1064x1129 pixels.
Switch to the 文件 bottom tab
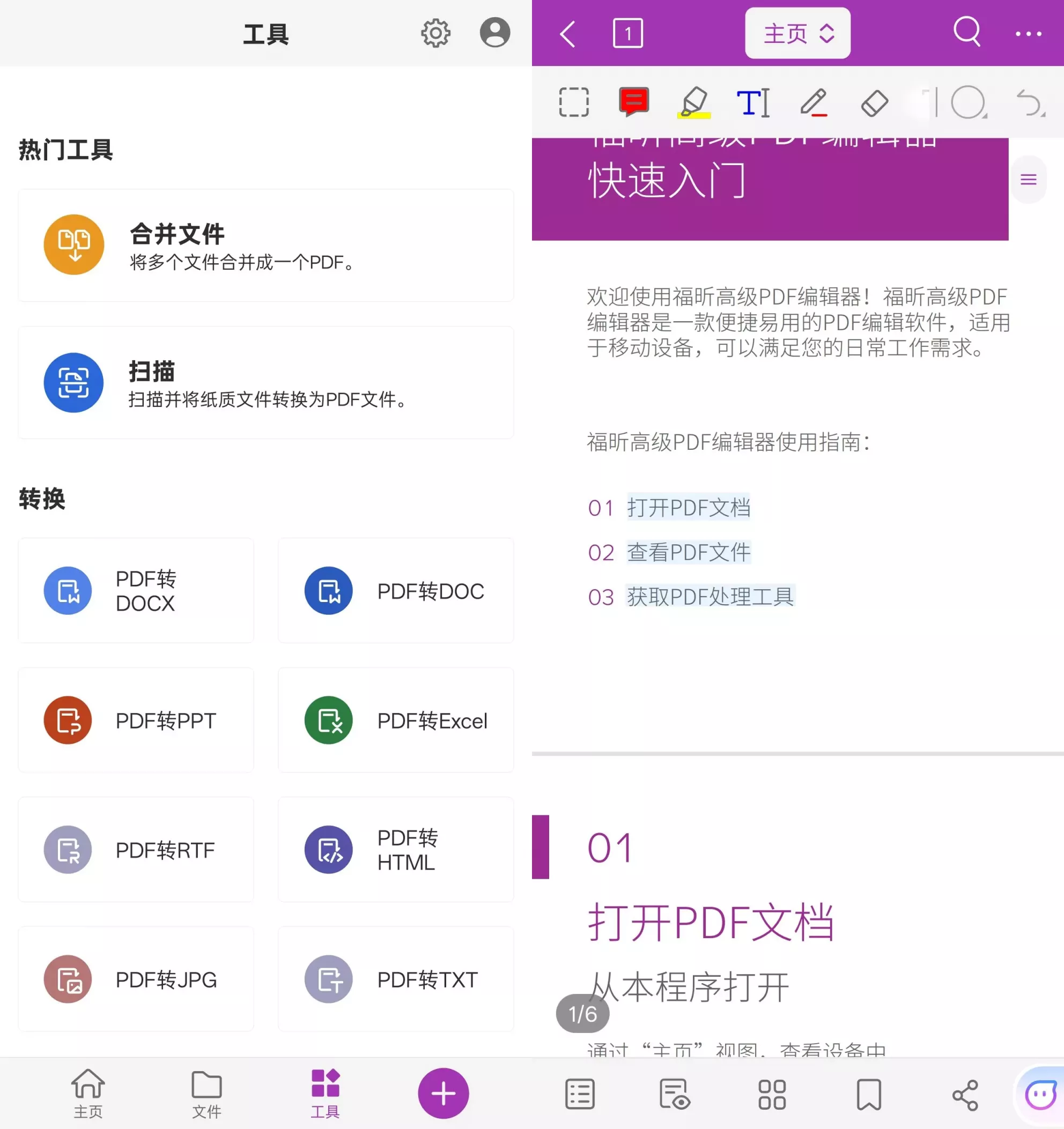click(x=207, y=1094)
